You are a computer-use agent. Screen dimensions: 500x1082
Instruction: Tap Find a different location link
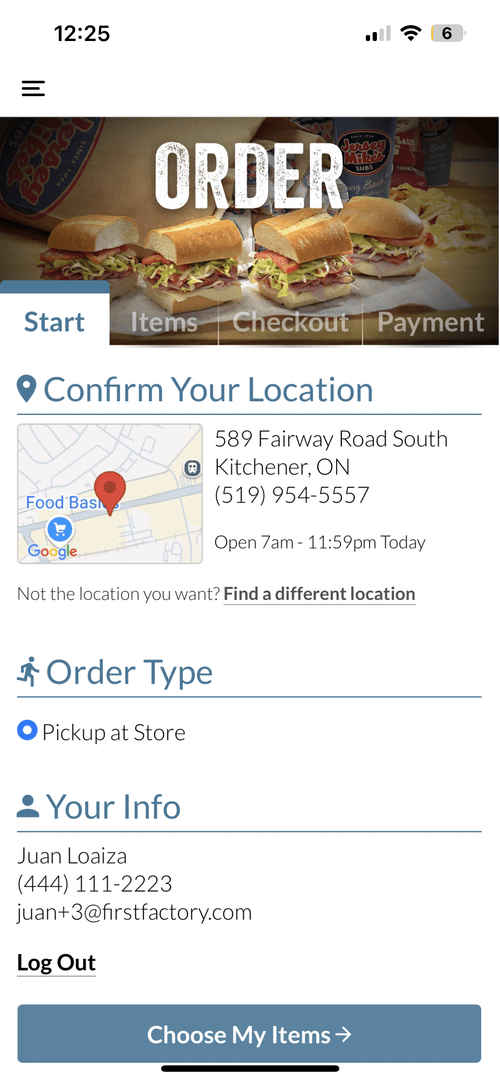click(319, 594)
